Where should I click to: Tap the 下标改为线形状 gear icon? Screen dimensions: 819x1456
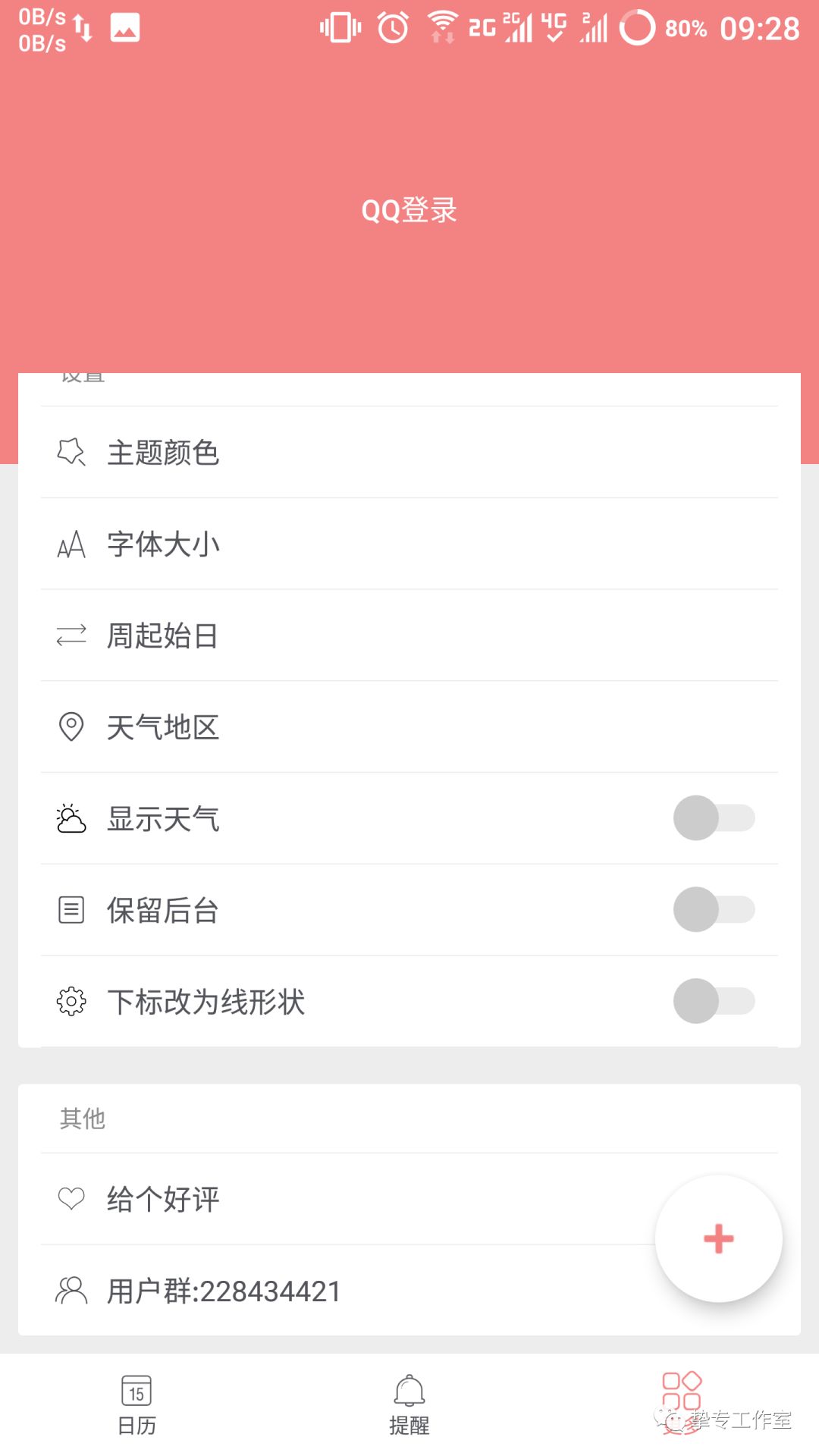pyautogui.click(x=71, y=1002)
